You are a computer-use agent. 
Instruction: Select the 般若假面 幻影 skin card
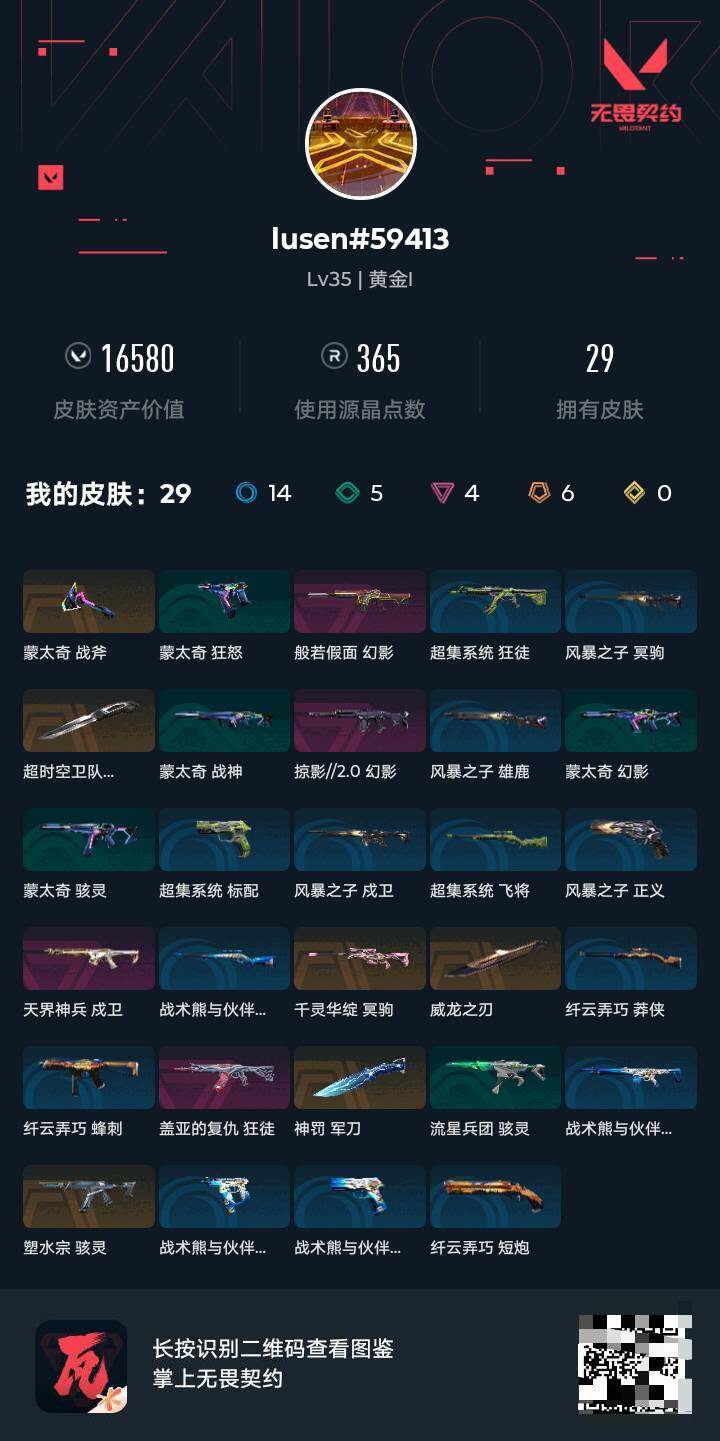click(x=360, y=602)
